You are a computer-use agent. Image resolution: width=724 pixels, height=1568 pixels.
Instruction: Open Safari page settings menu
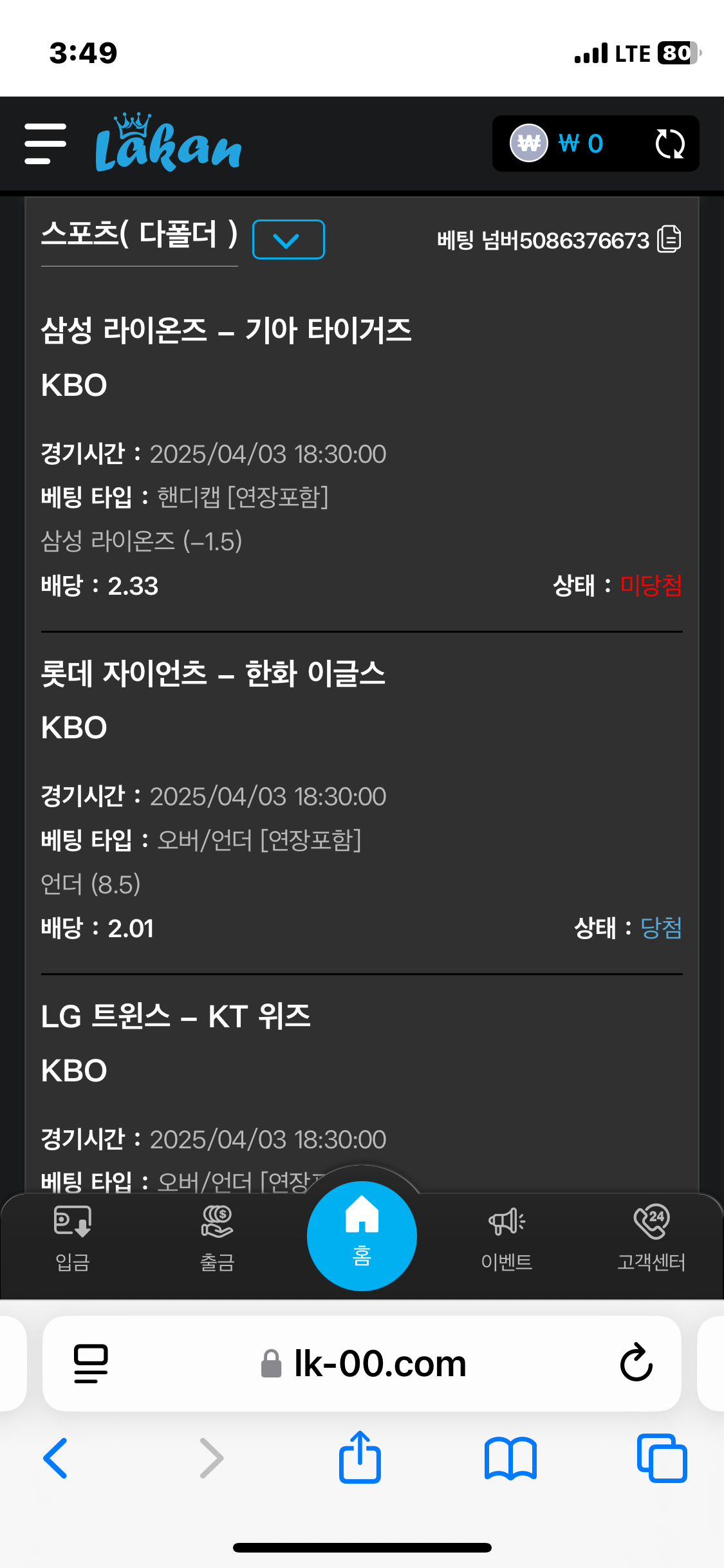91,1363
